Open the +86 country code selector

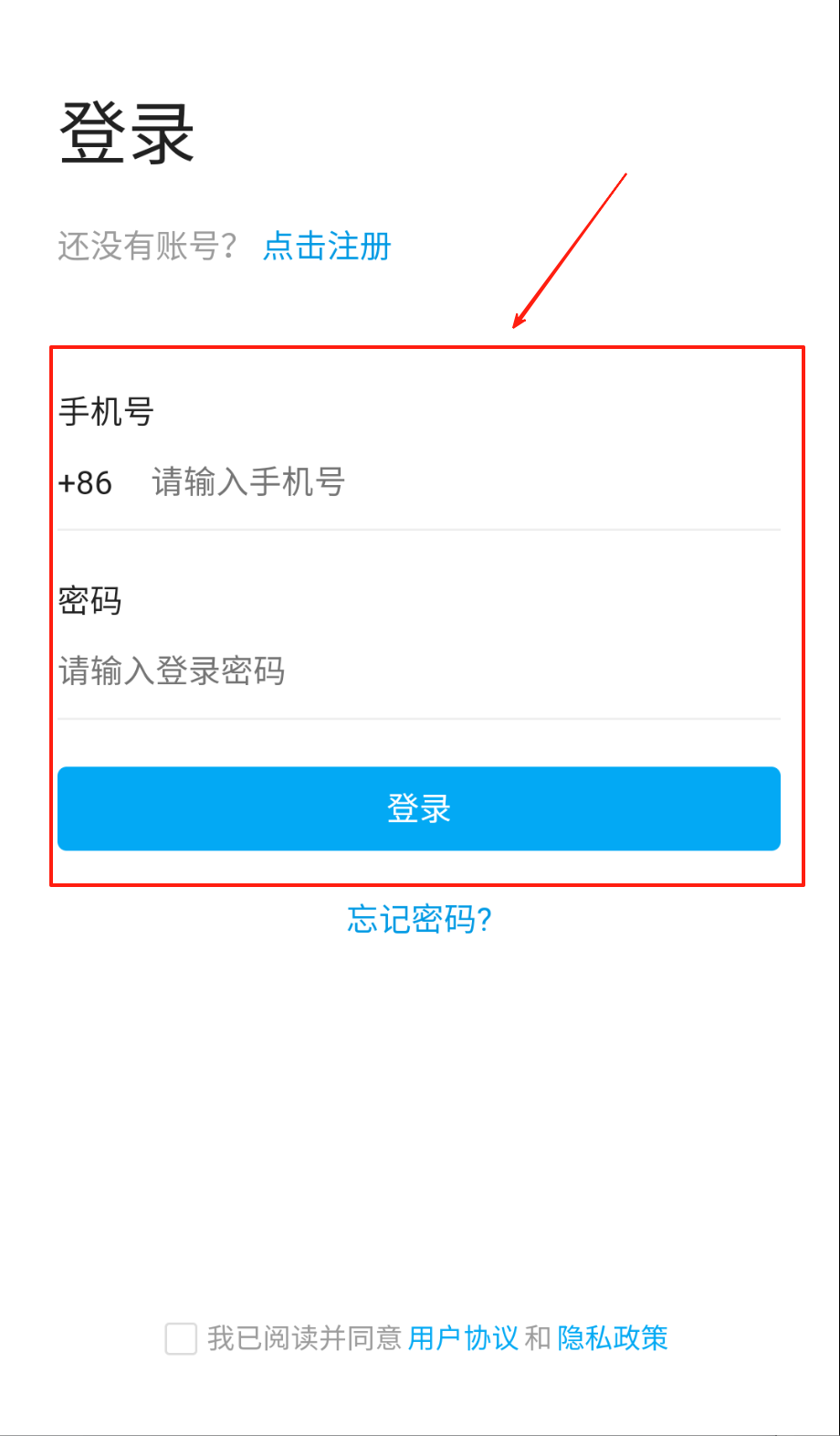[x=85, y=482]
